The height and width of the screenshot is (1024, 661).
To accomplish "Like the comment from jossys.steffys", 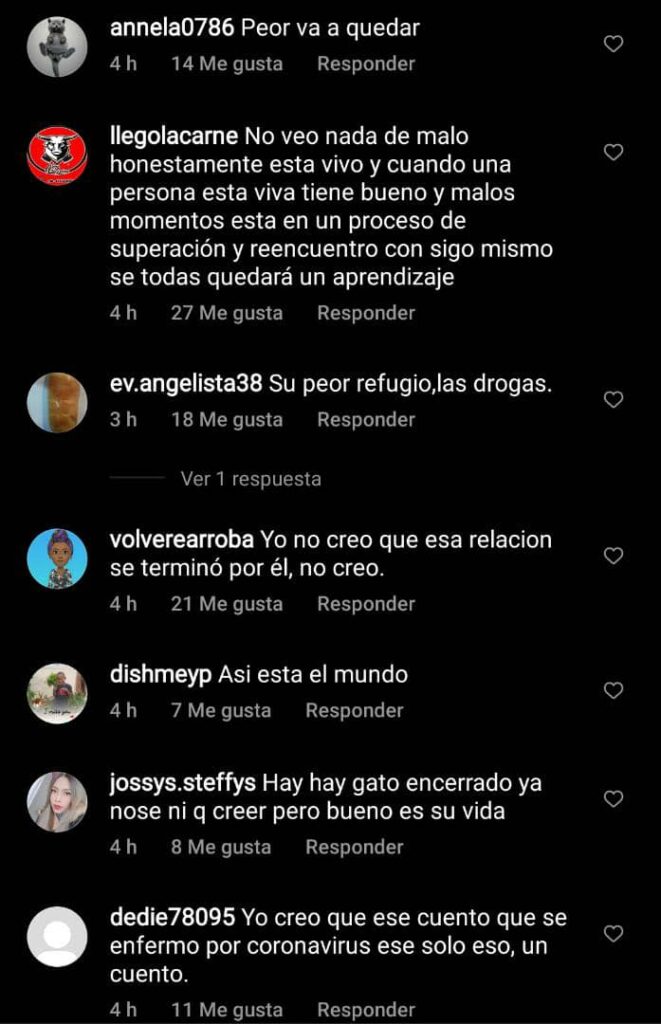I will click(x=614, y=799).
